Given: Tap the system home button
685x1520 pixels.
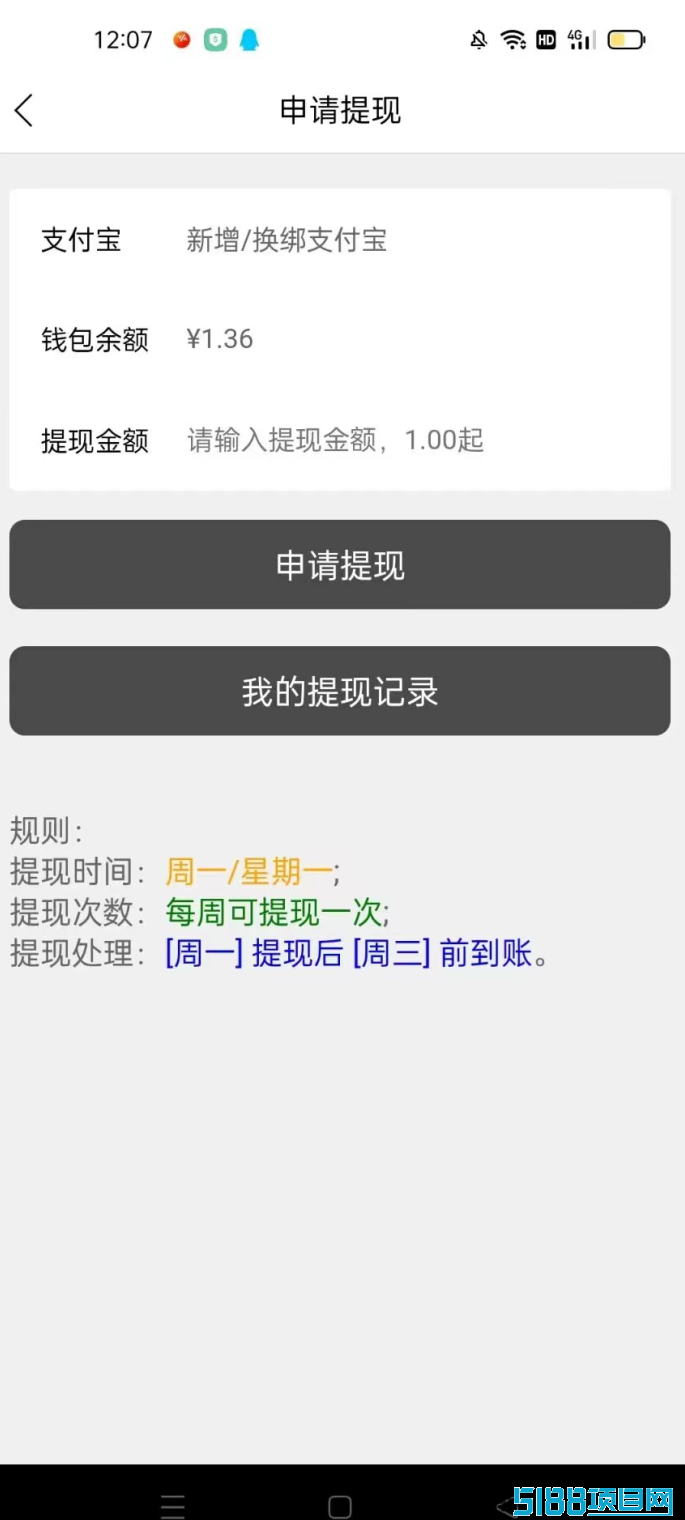Looking at the screenshot, I should tap(340, 1506).
